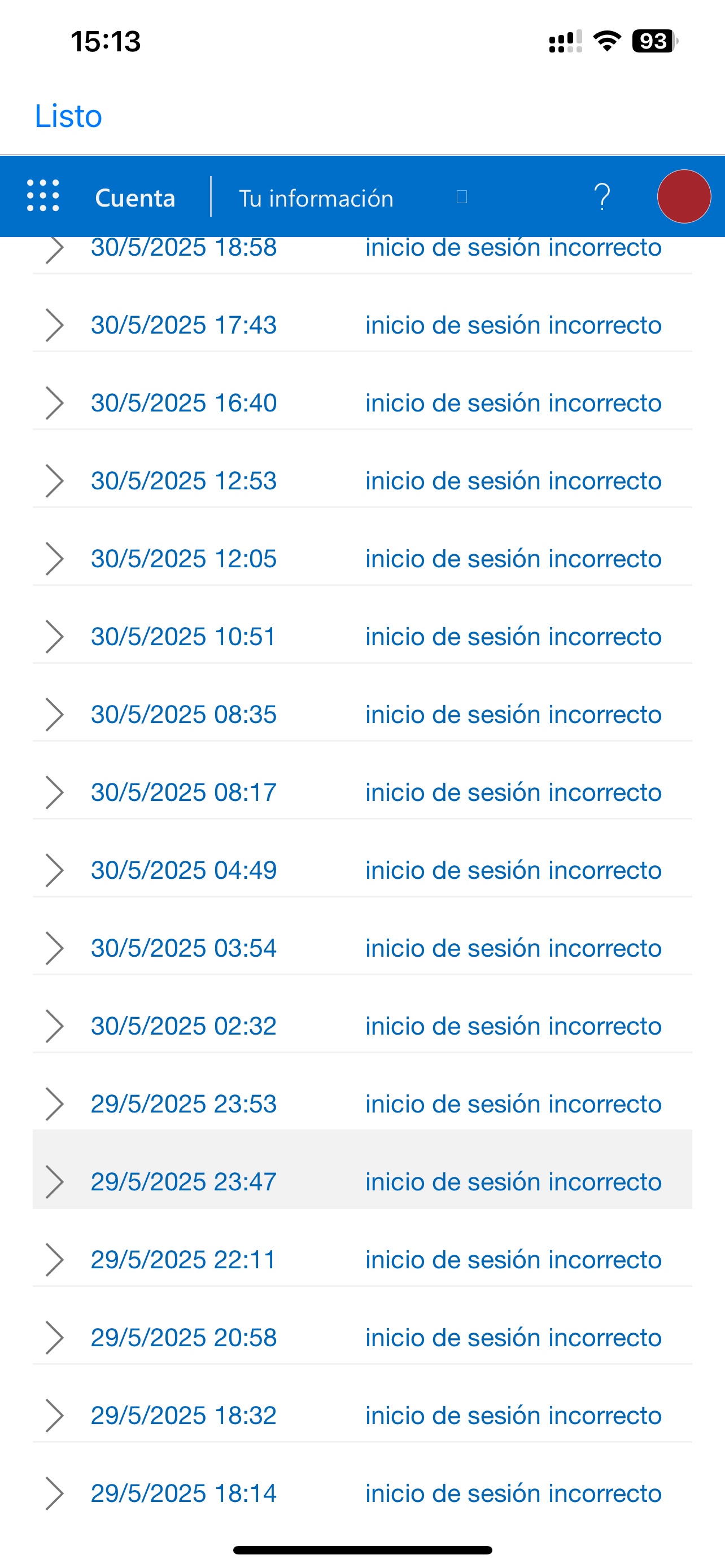Open the Cuenta home link

135,198
